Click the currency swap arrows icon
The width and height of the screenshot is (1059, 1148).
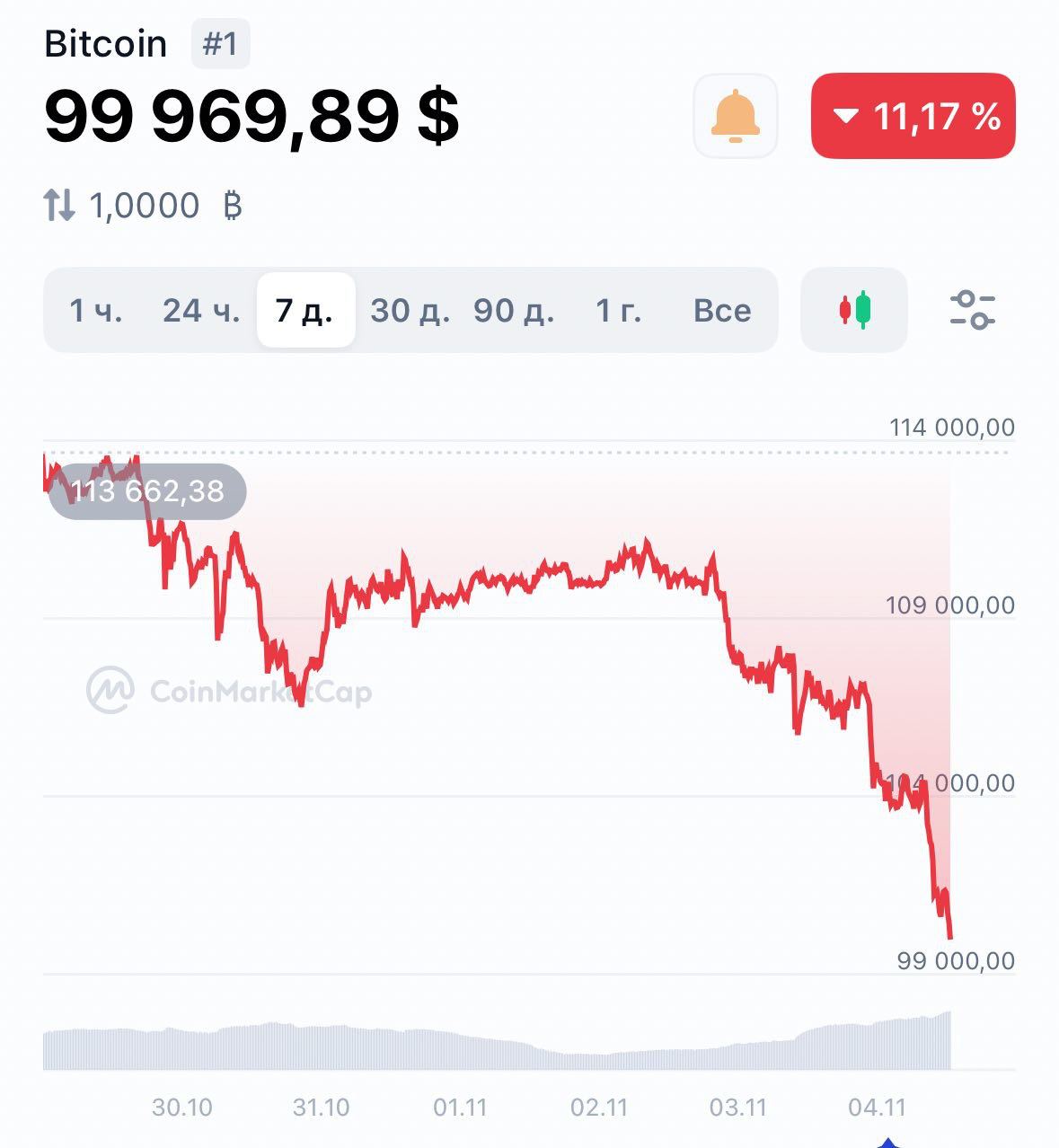(59, 205)
